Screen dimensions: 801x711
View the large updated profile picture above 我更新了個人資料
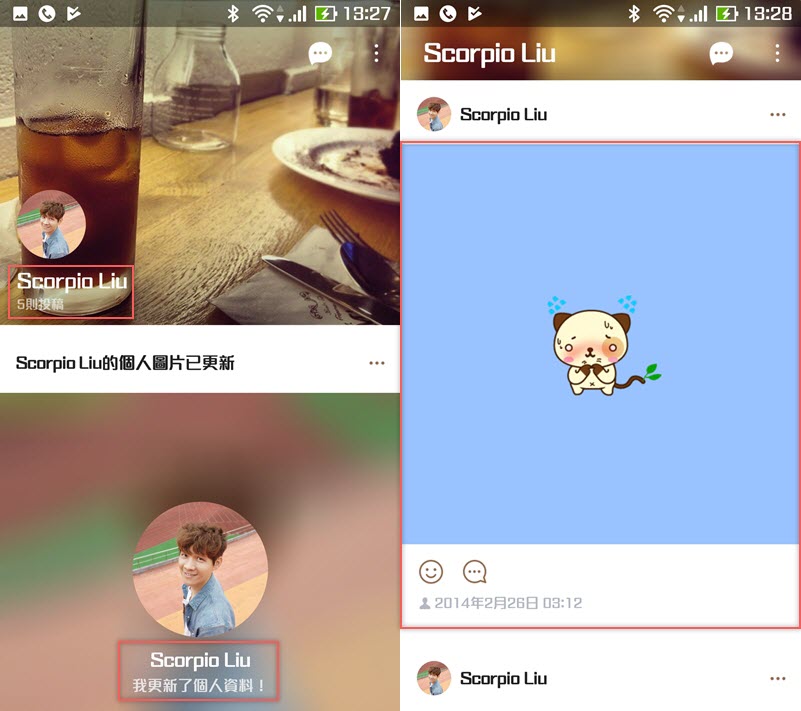[200, 569]
